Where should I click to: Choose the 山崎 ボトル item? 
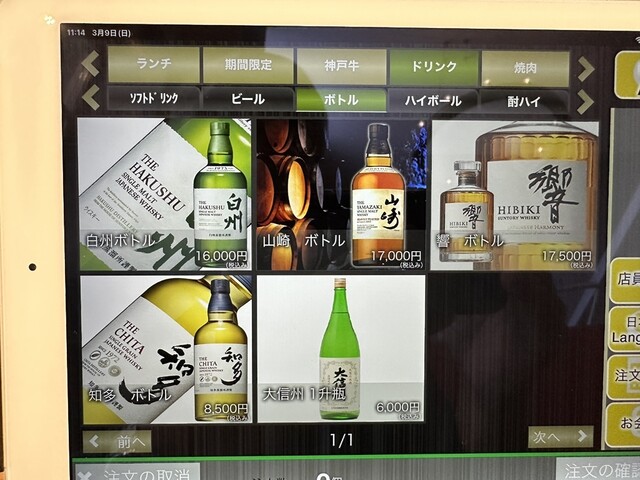(341, 195)
